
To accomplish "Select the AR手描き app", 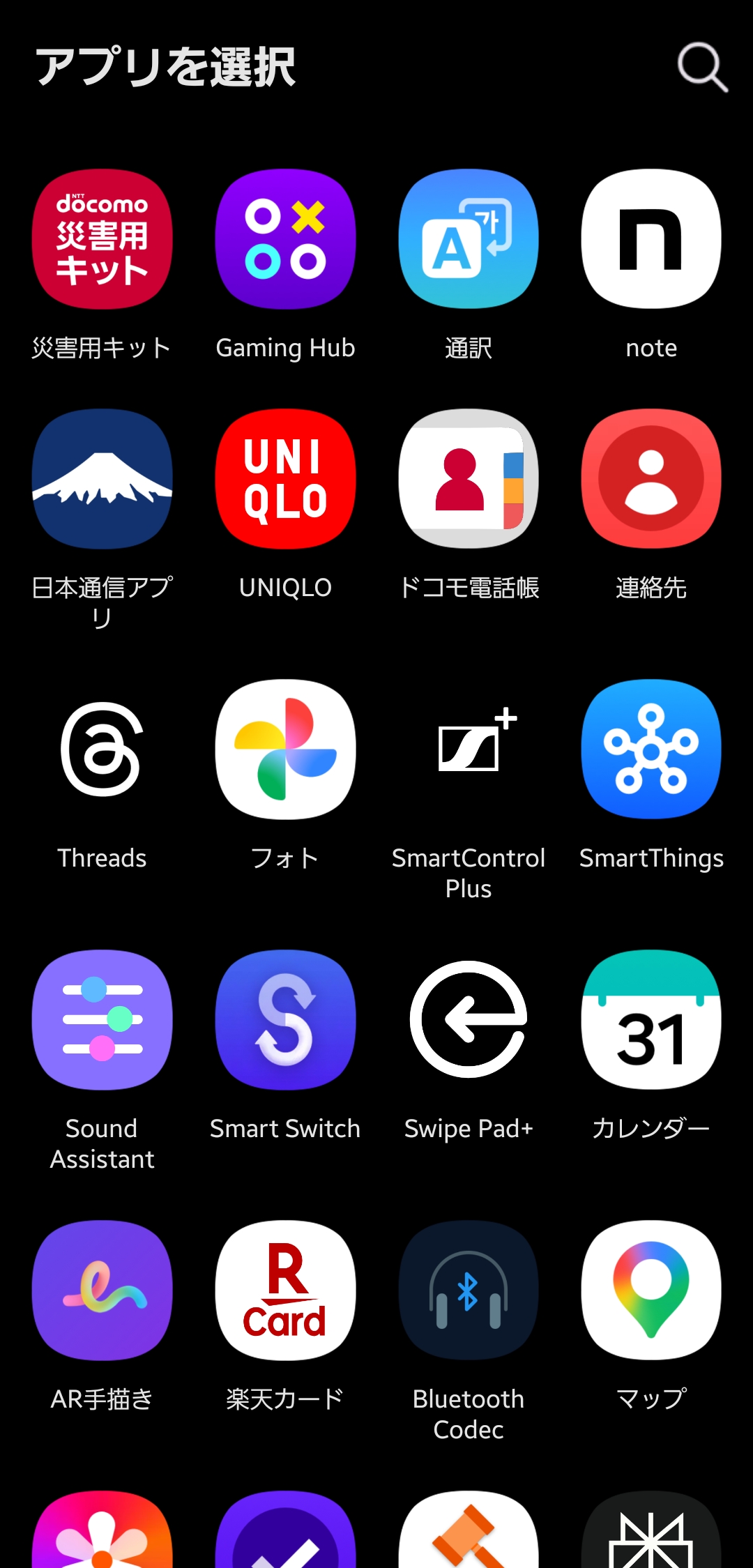I will pos(102,1291).
